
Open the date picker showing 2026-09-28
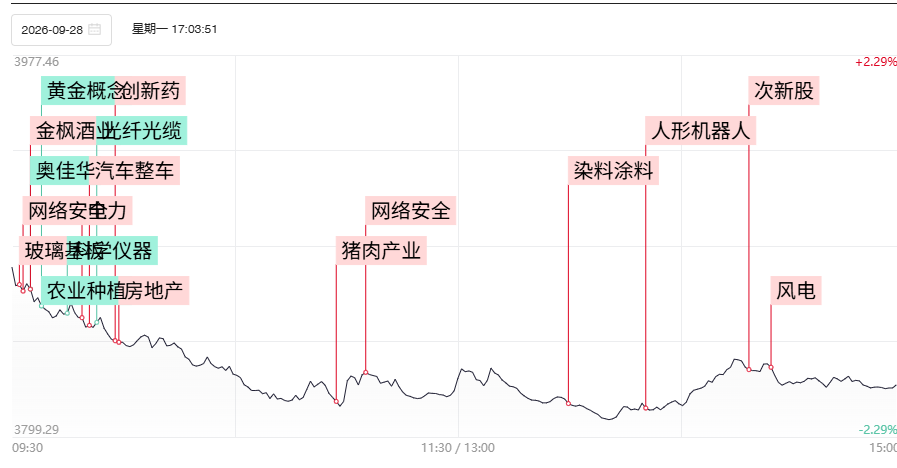coord(61,30)
